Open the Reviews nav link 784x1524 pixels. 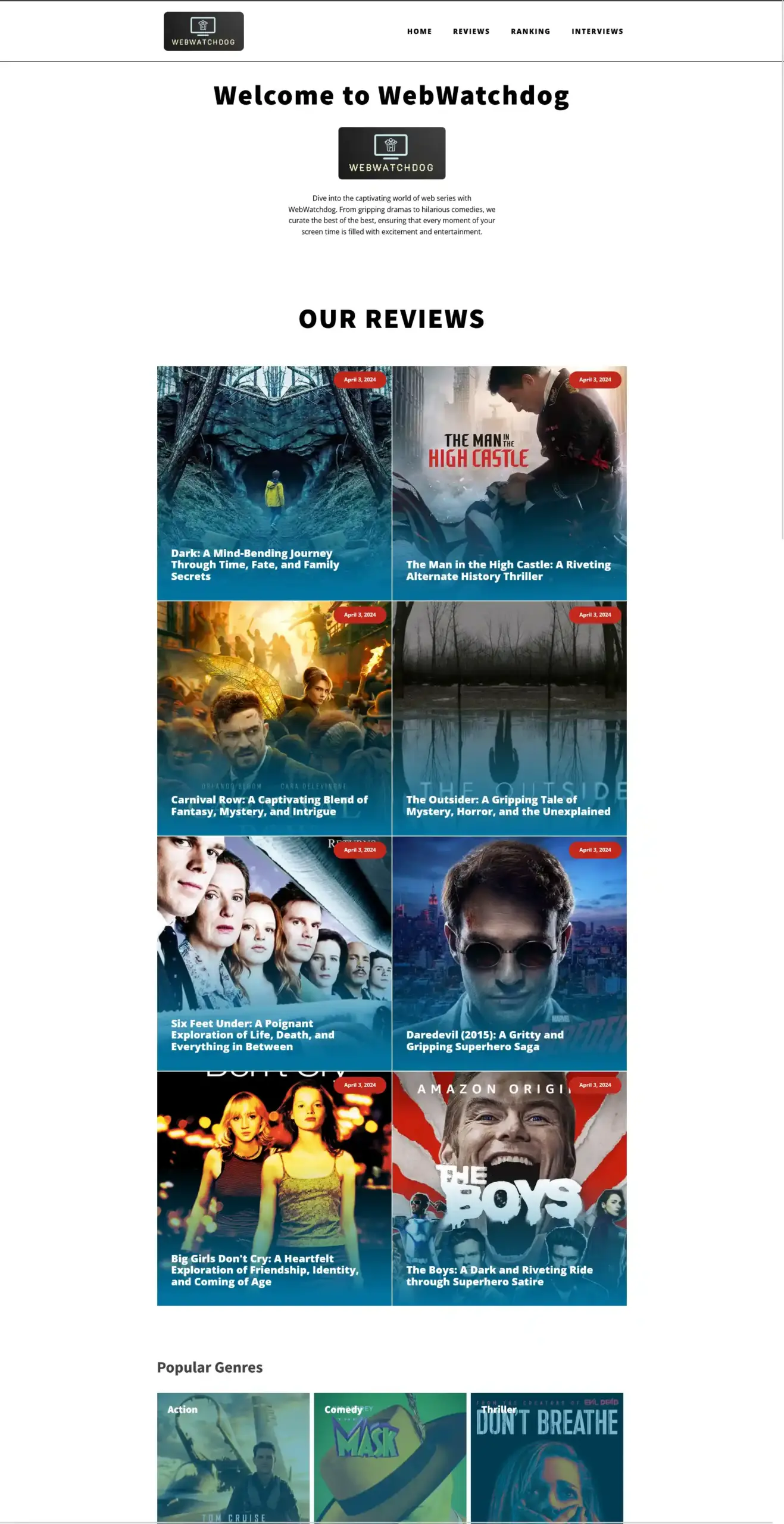tap(471, 32)
